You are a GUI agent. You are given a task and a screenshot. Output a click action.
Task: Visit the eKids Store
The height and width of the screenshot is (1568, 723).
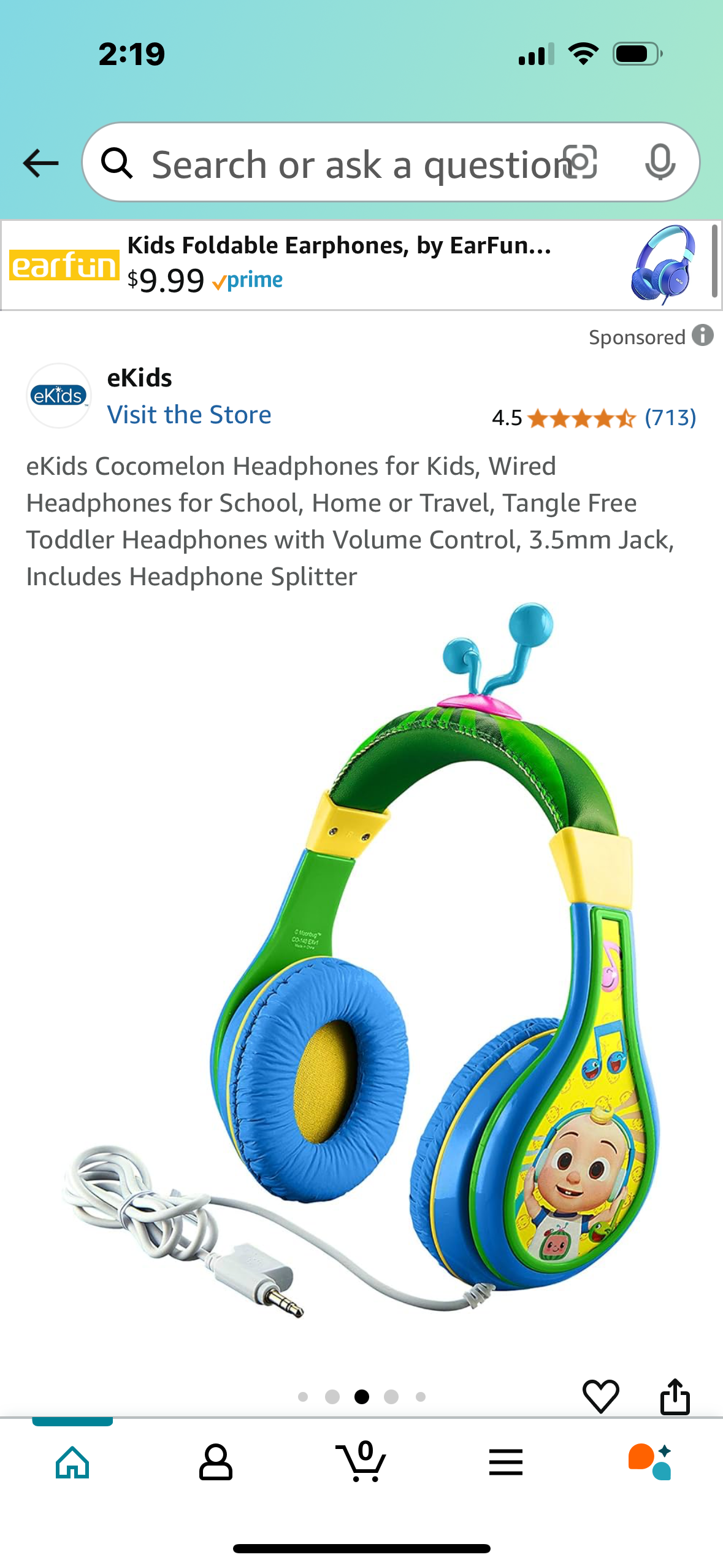pos(189,415)
